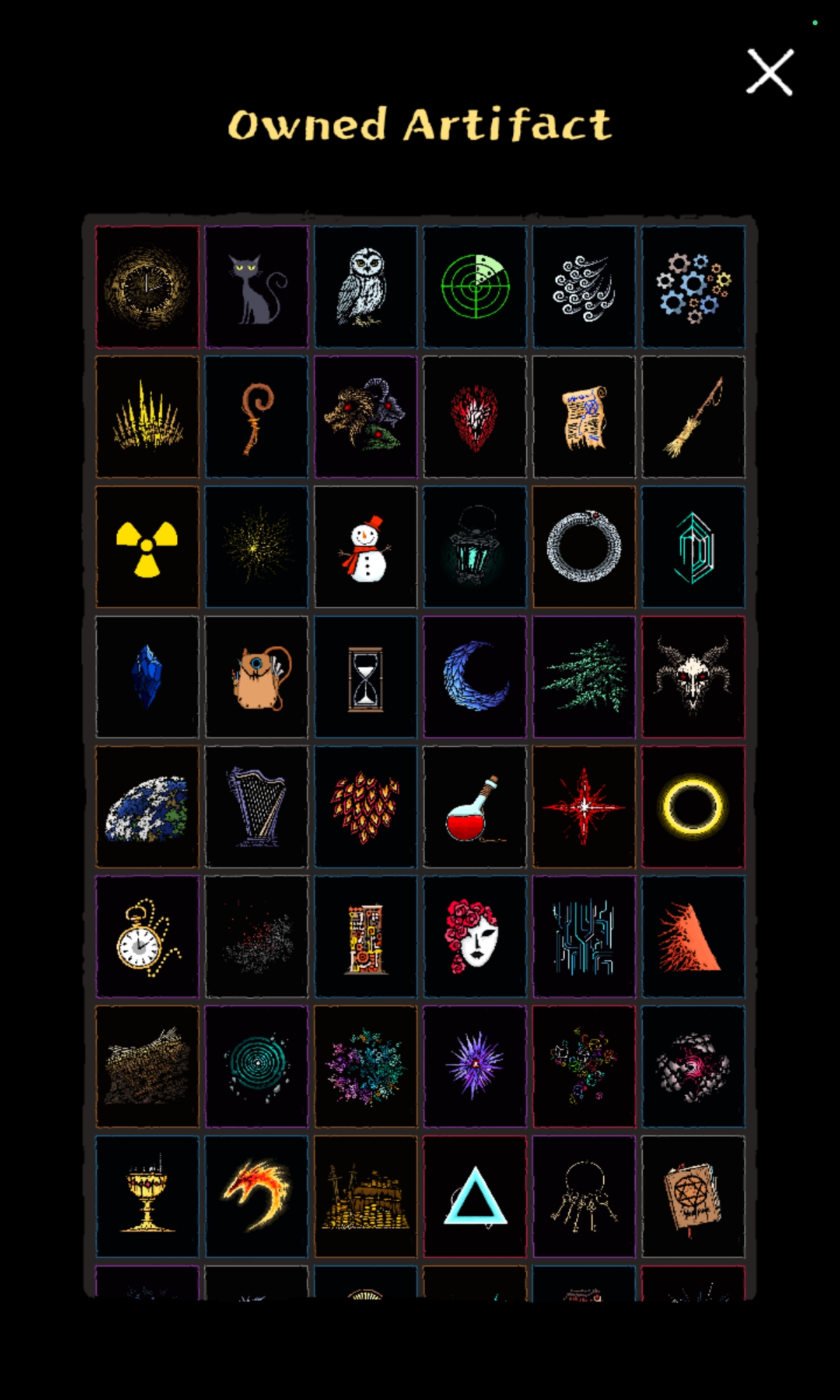Open the golden pocket watch artifact
This screenshot has width=840, height=1400.
coord(147,937)
